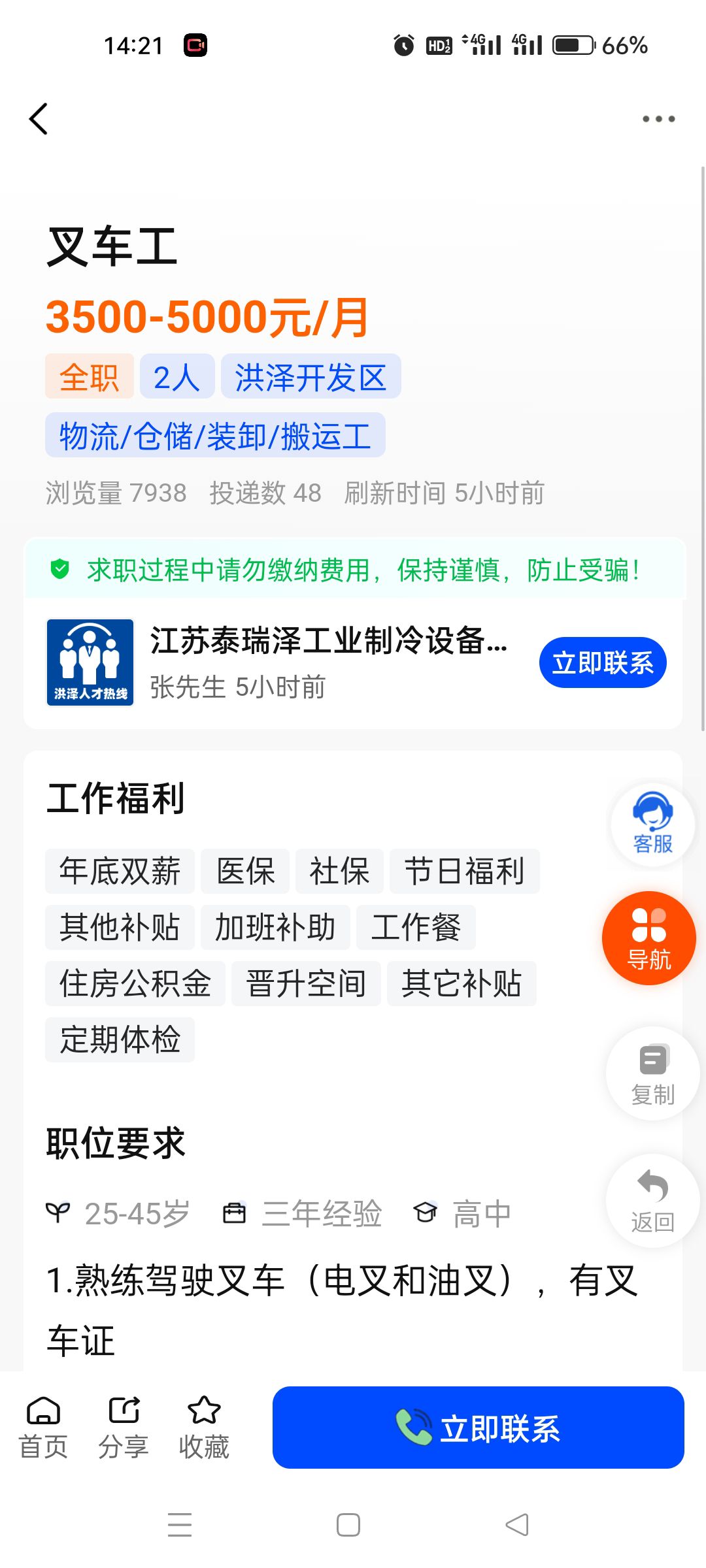Tap the 复制 copy button
Viewport: 706px width, 1568px height.
652,1073
